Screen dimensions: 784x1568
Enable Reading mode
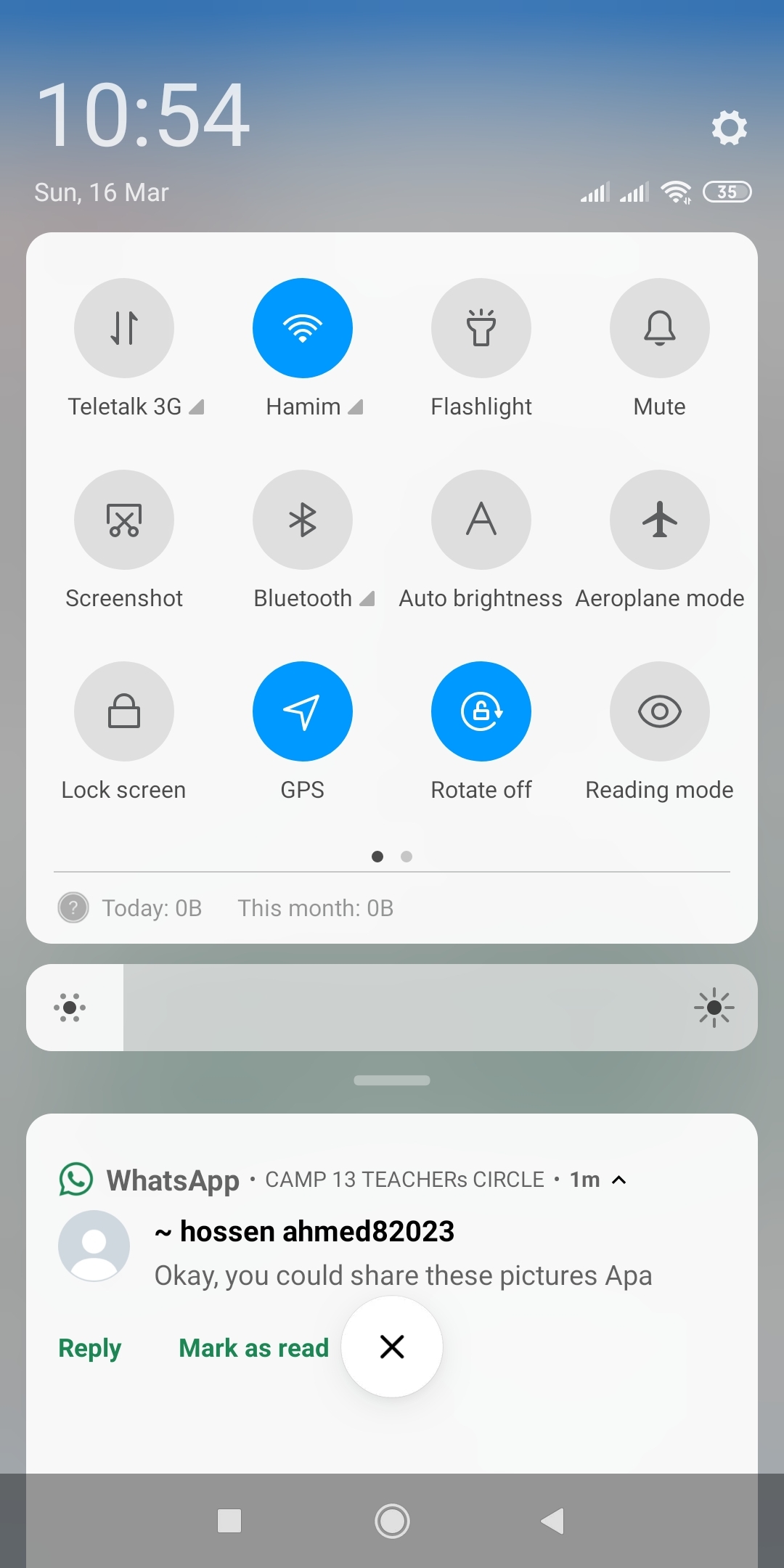click(659, 711)
